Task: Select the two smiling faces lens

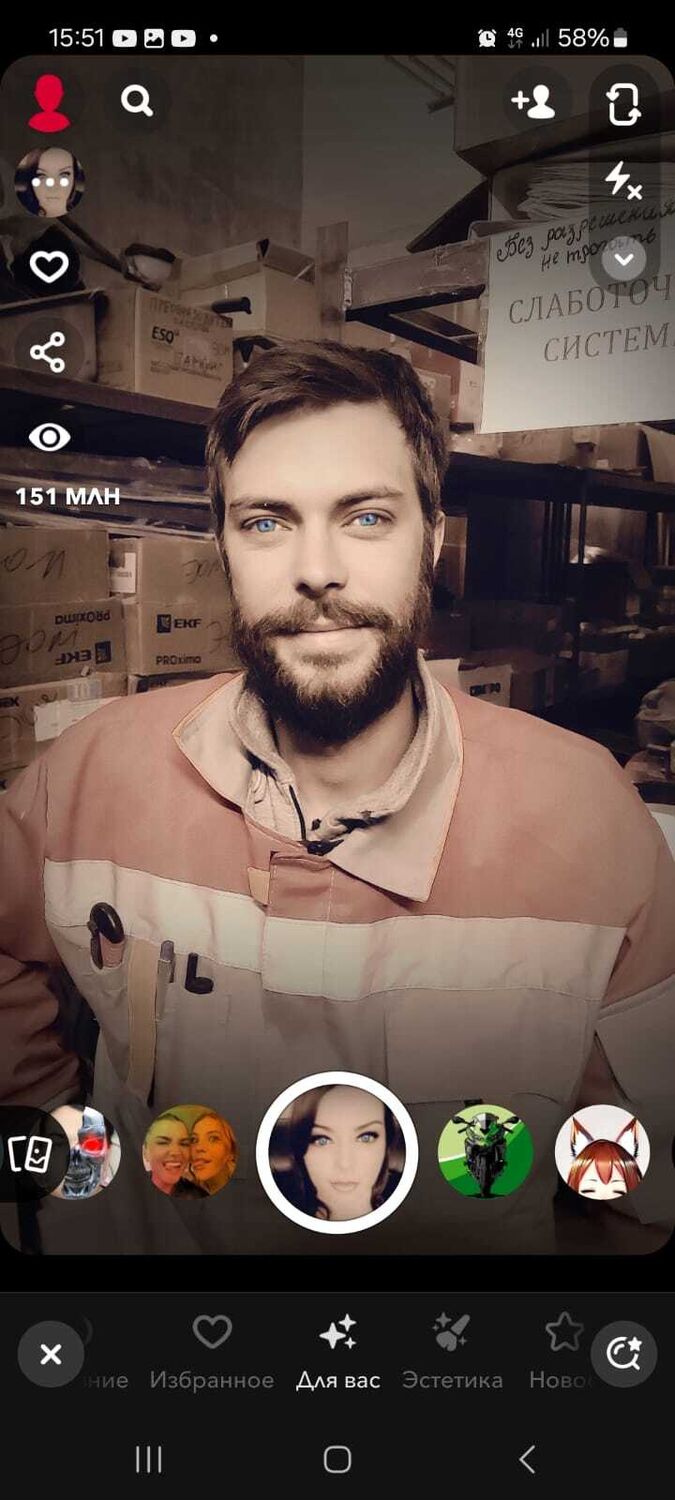Action: (x=190, y=1152)
